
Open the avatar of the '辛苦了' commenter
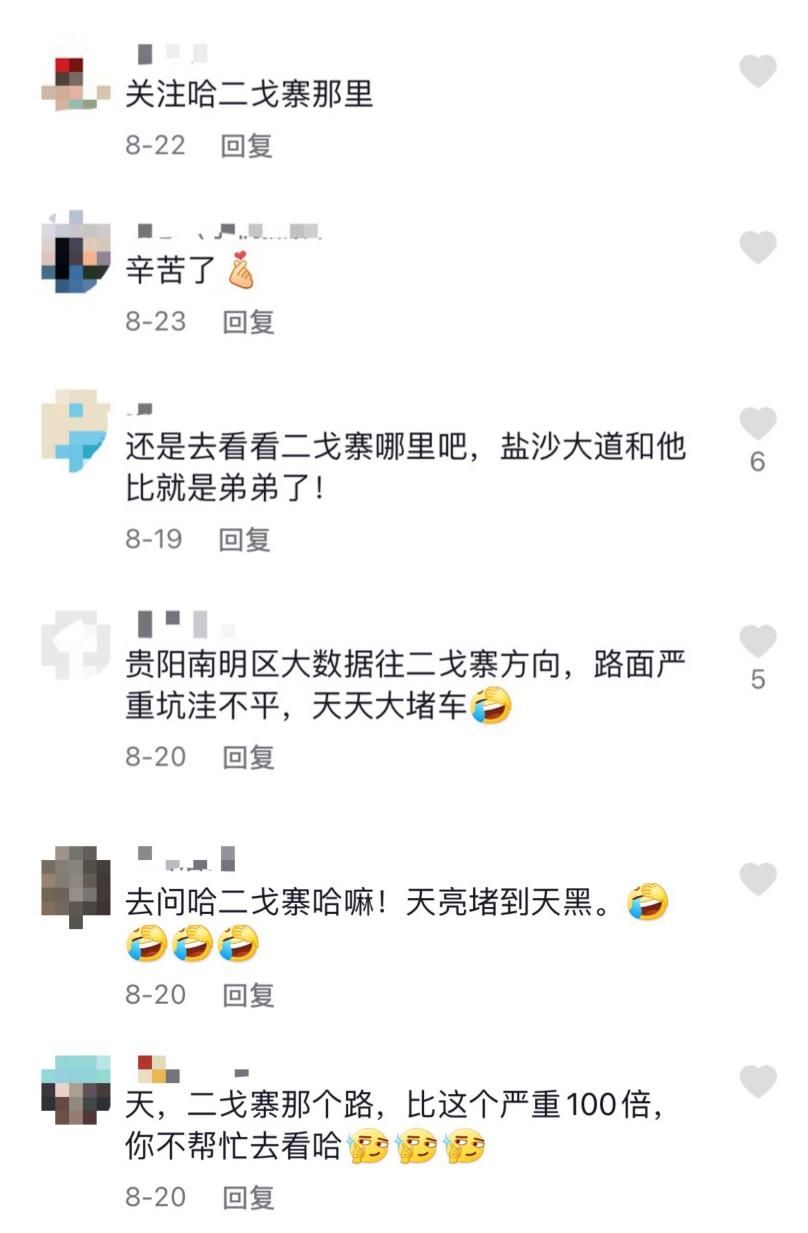coord(76,250)
